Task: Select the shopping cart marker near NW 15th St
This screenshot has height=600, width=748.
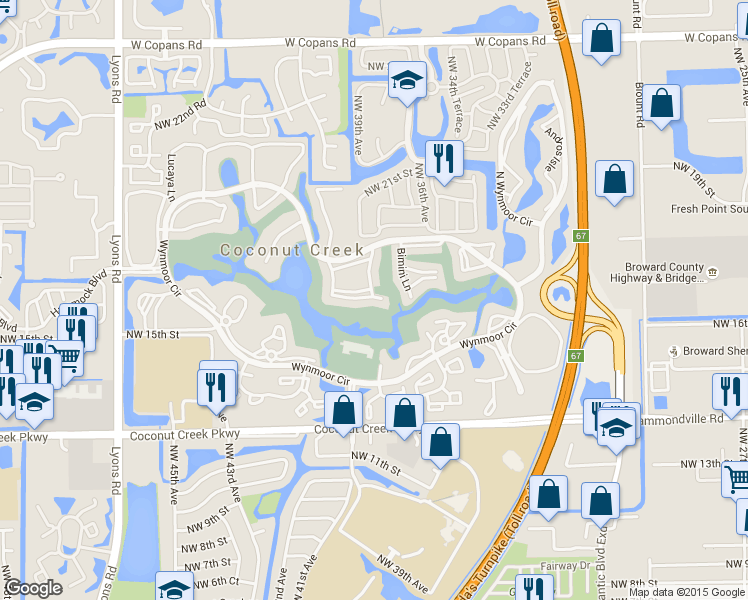Action: point(65,353)
